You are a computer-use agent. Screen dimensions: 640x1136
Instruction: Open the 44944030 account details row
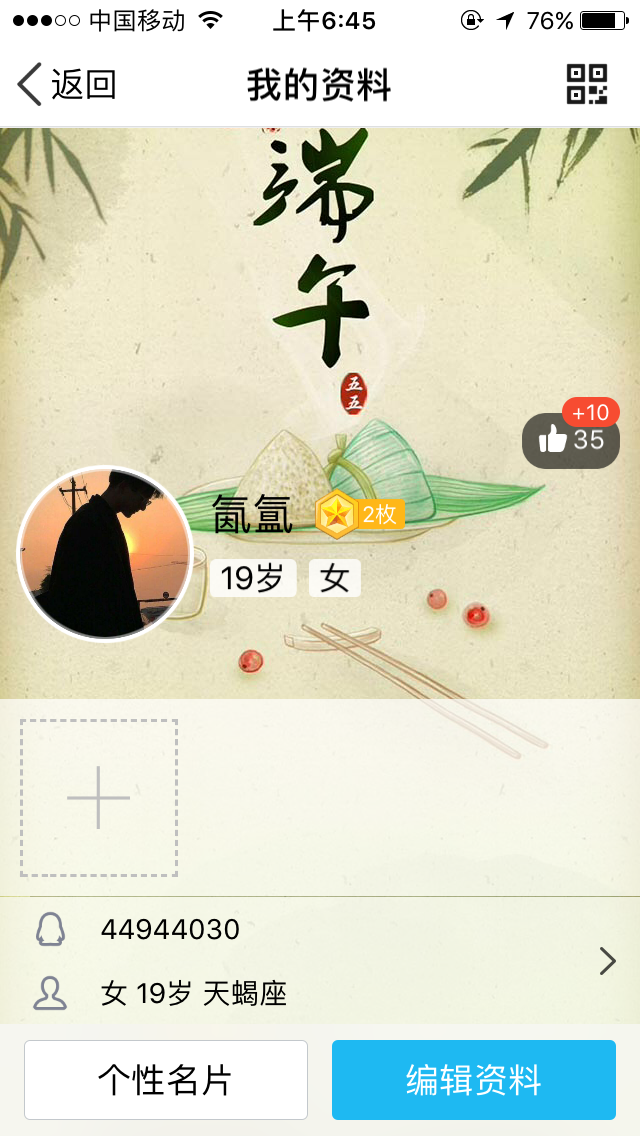320,961
